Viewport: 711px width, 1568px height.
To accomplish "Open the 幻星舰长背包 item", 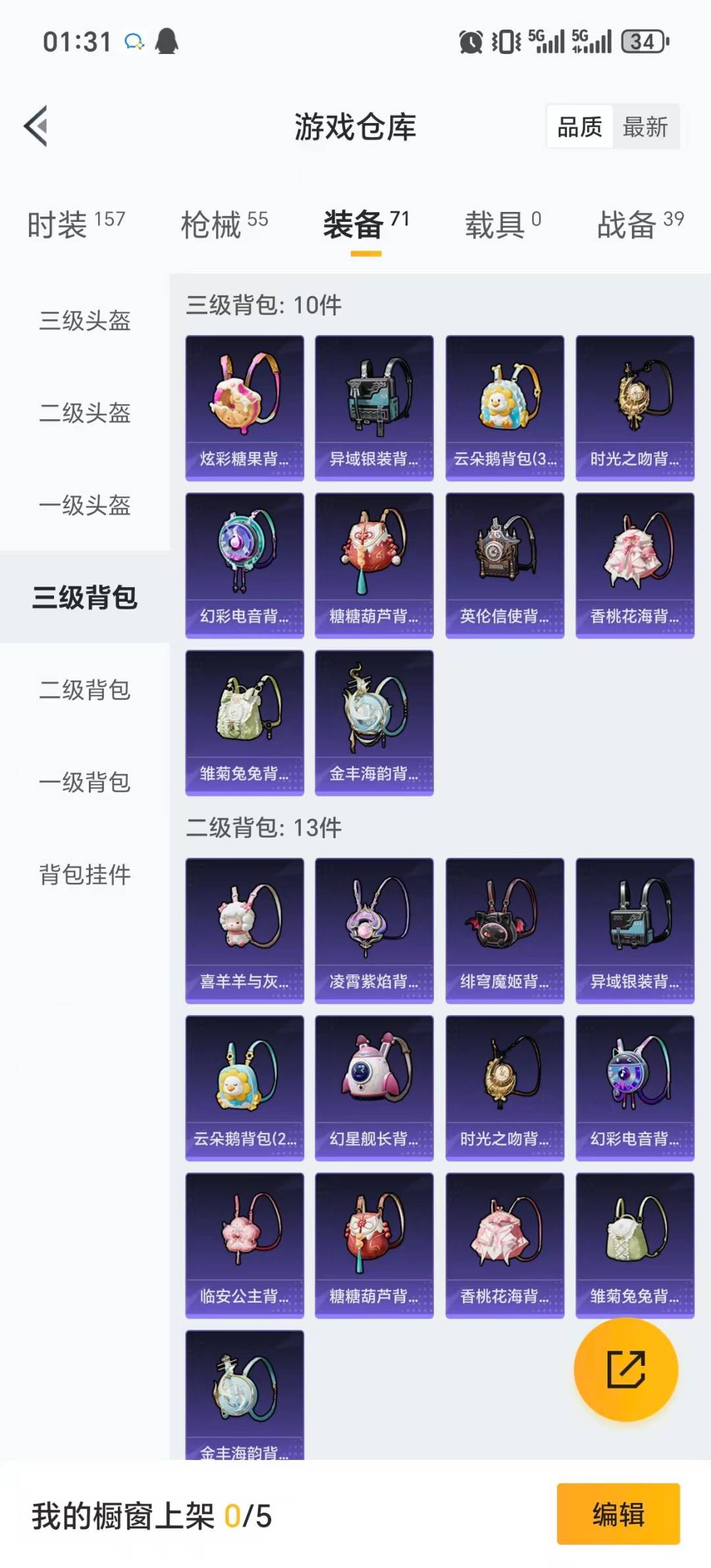I will [x=374, y=1086].
